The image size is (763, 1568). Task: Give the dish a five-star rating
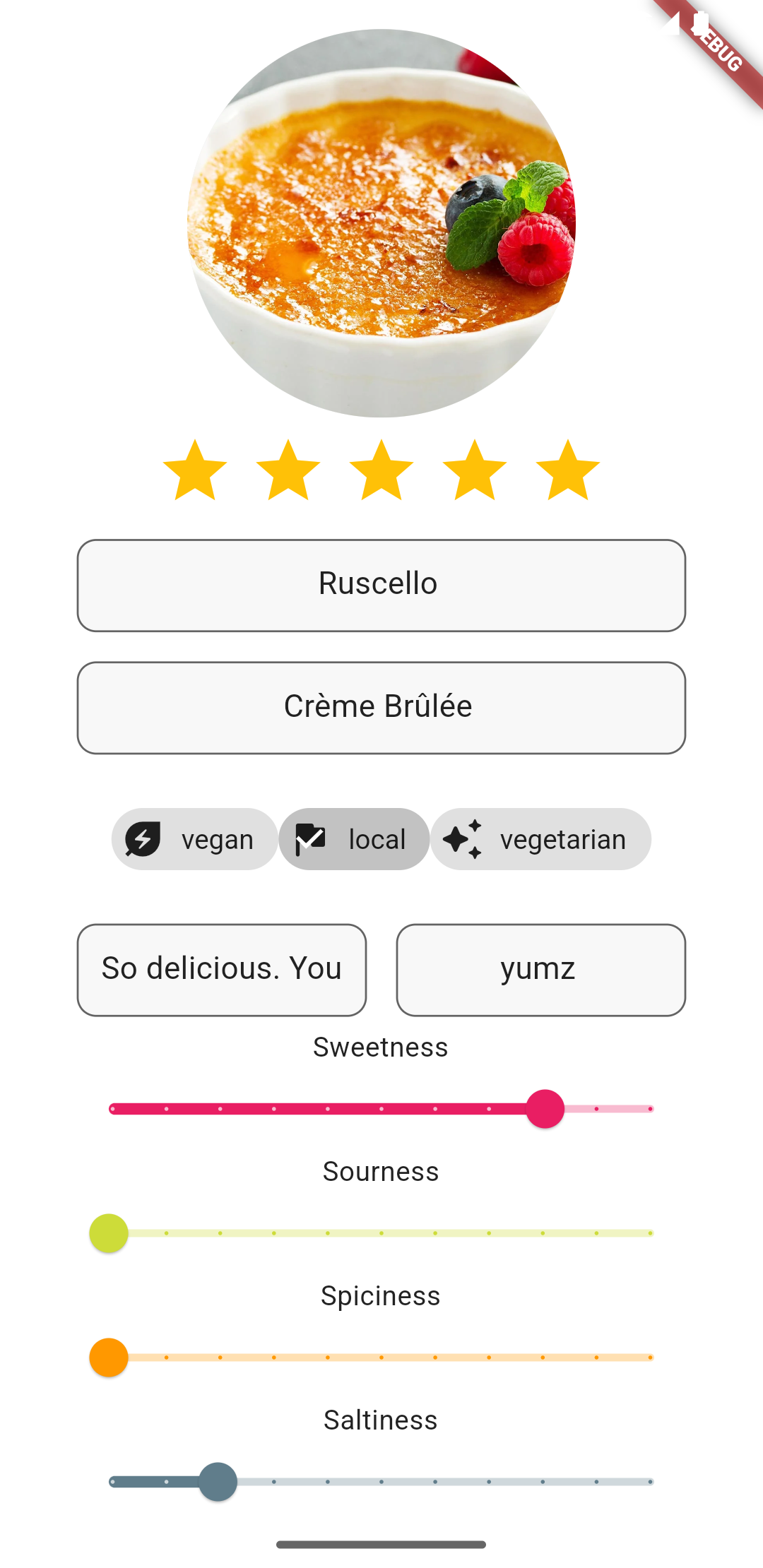(568, 470)
